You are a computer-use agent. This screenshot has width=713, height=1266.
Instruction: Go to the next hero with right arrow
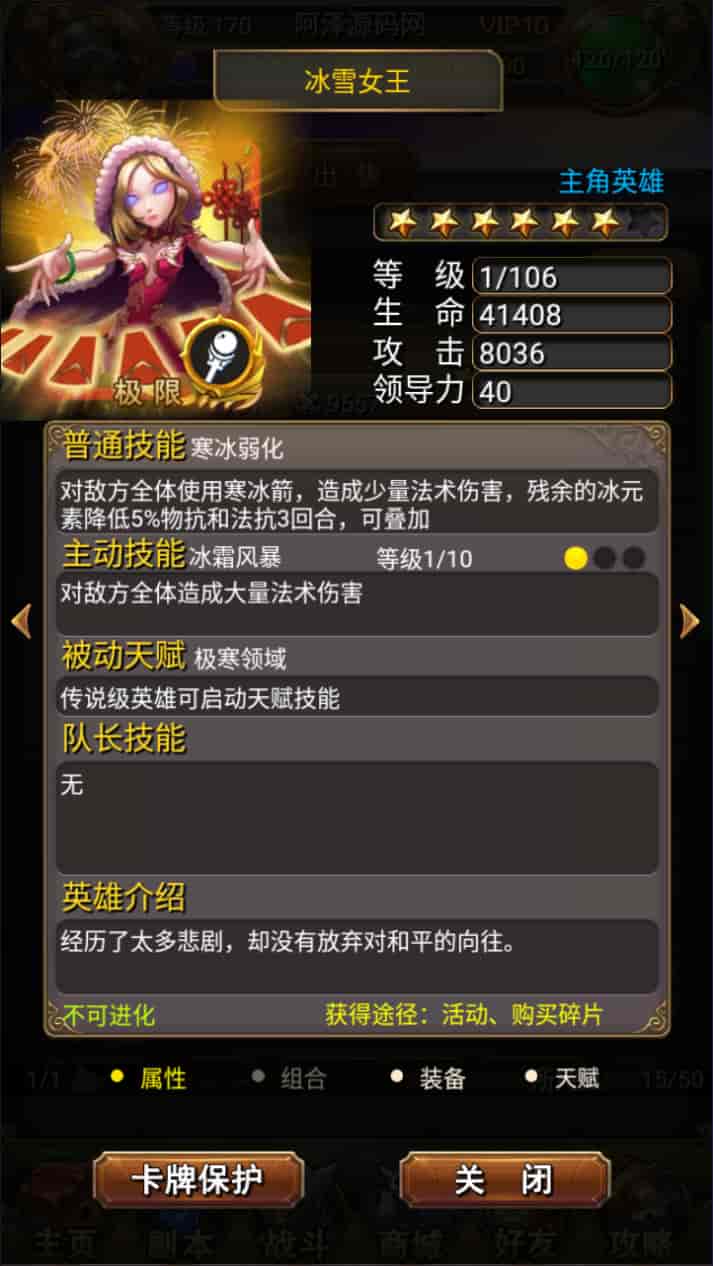pyautogui.click(x=689, y=621)
